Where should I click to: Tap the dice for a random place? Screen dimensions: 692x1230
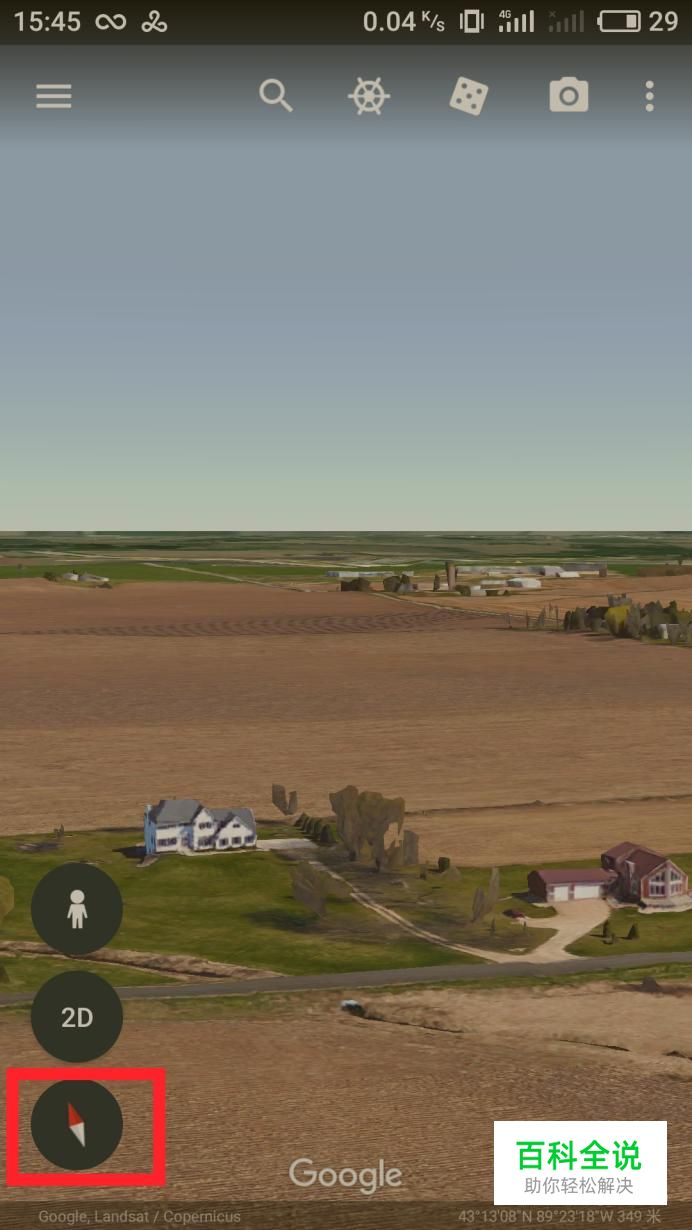point(468,96)
